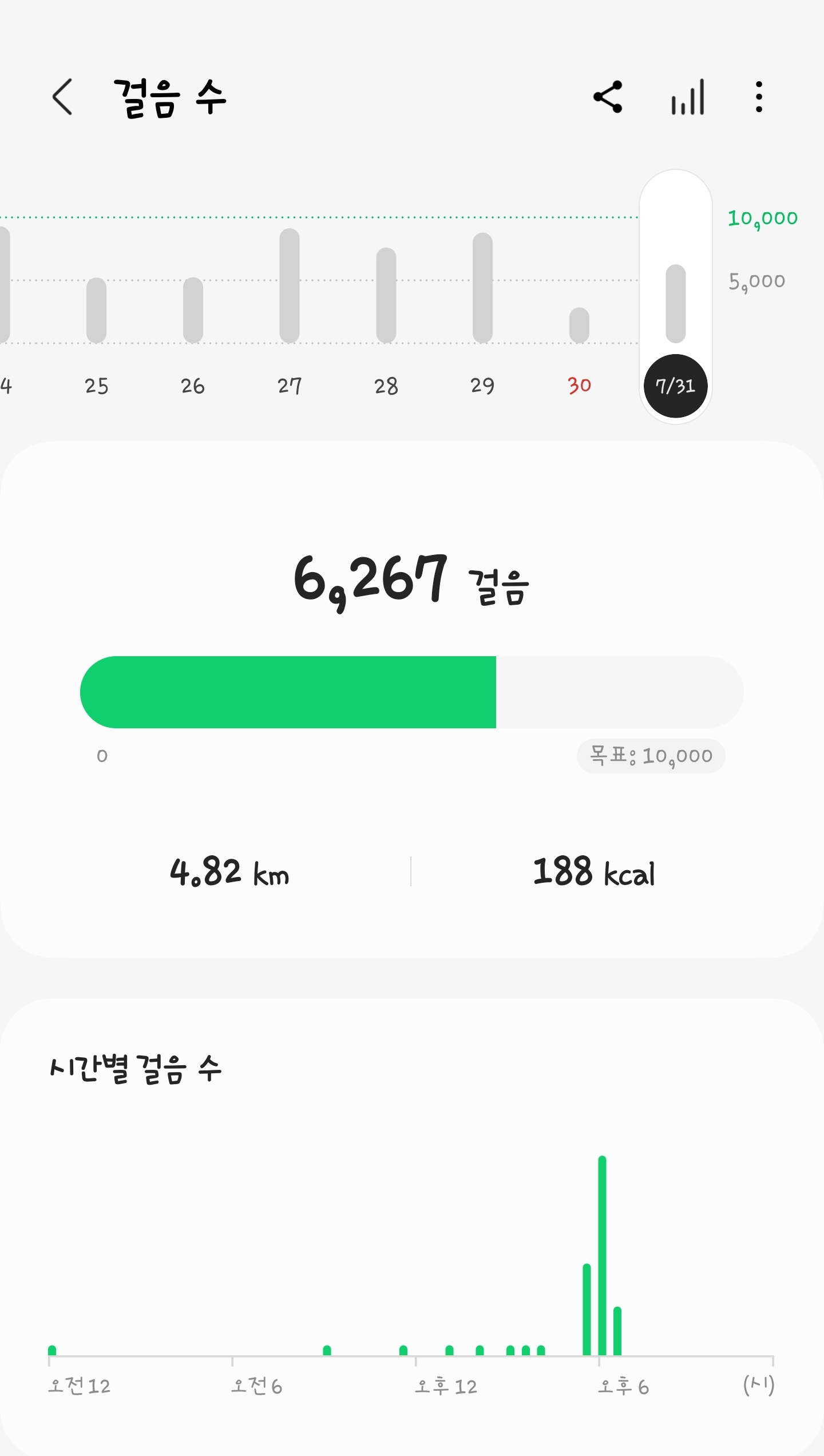Tap the 목표: 10,000 goal chip

(651, 756)
